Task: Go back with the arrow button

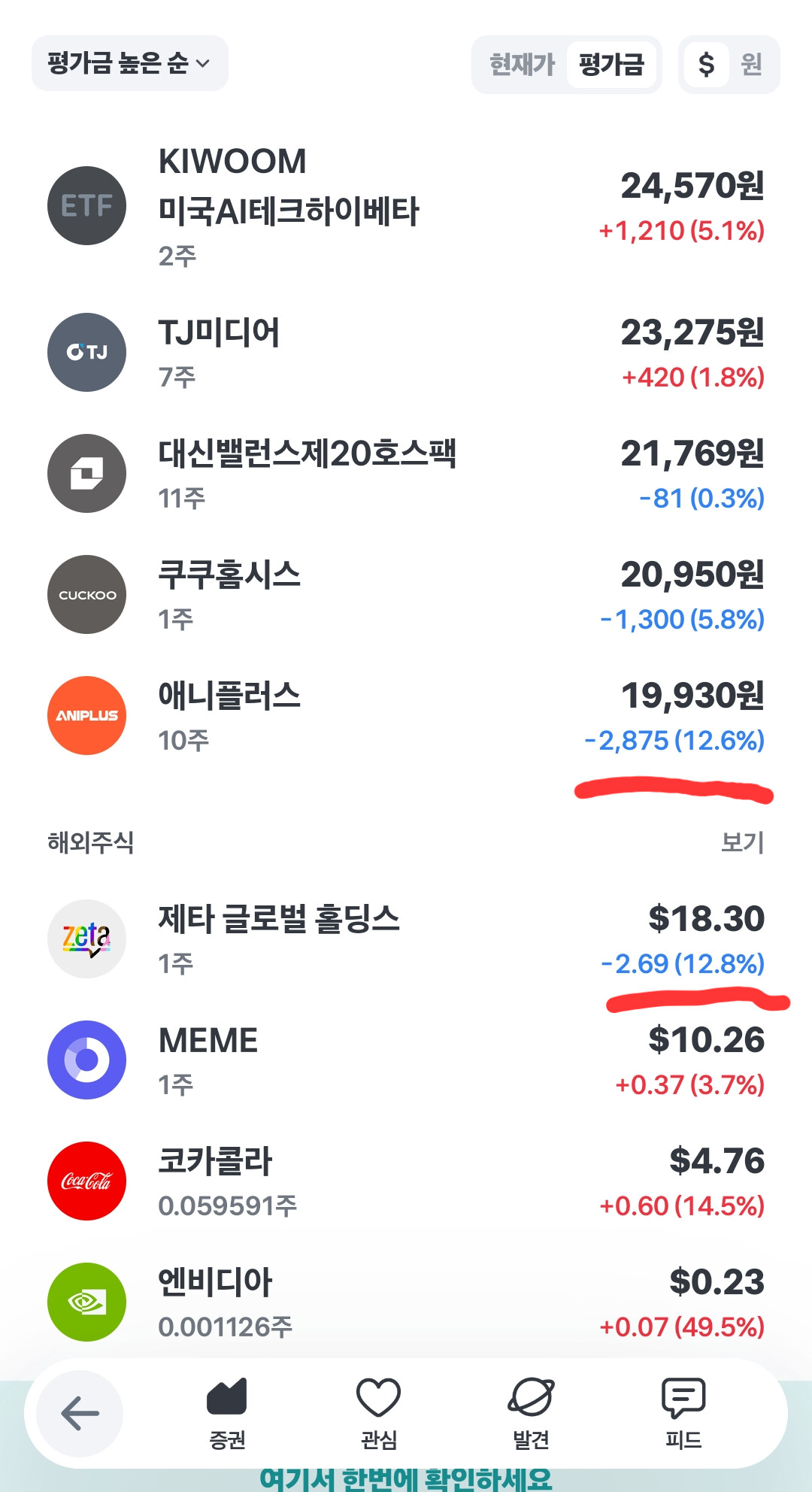Action: 80,1414
